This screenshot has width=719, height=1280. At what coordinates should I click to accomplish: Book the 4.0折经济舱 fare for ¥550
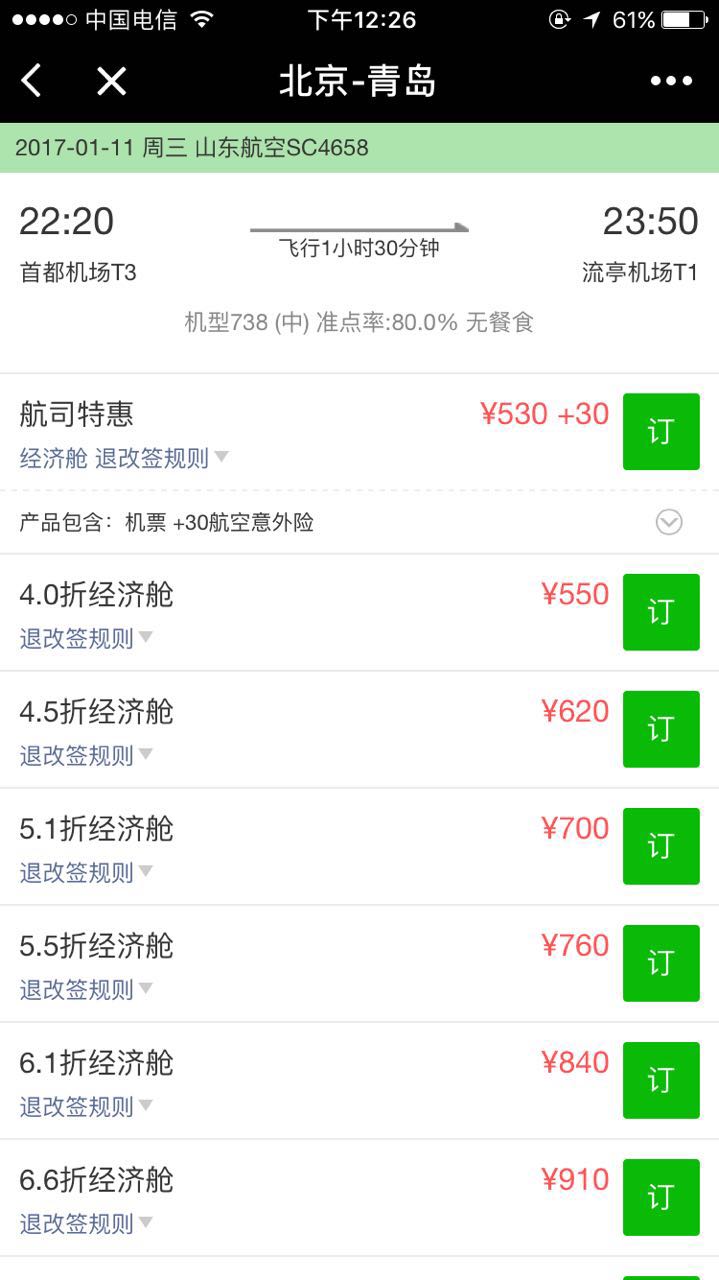point(660,612)
